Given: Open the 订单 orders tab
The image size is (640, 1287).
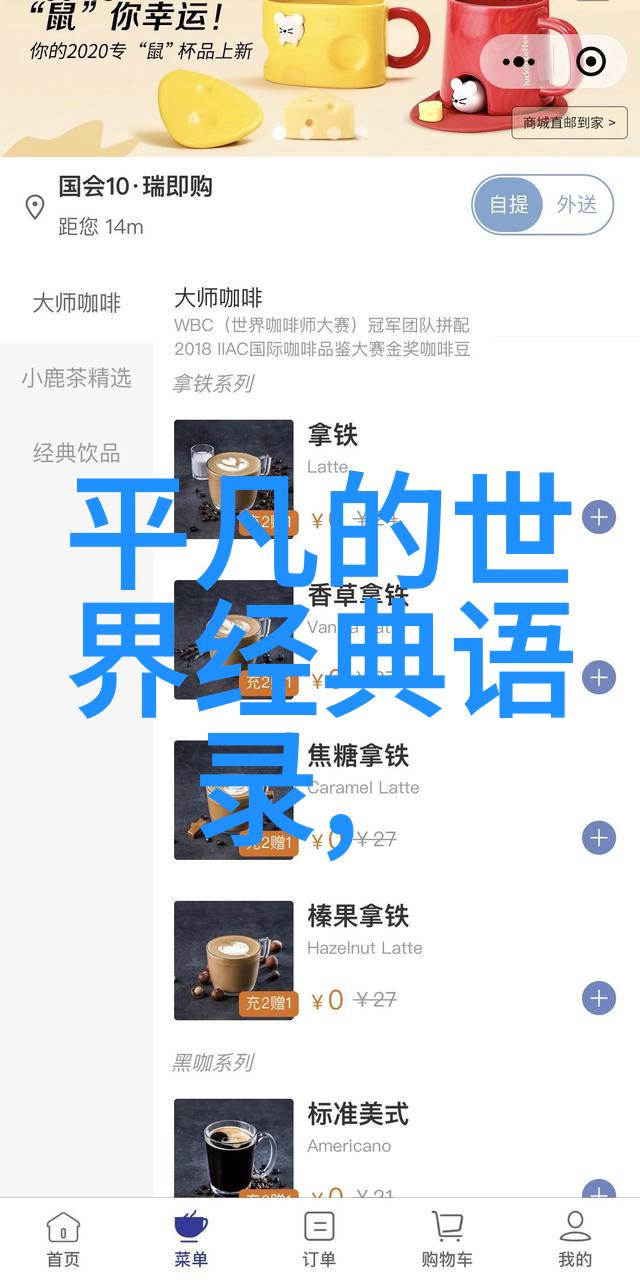Looking at the screenshot, I should pyautogui.click(x=319, y=1238).
